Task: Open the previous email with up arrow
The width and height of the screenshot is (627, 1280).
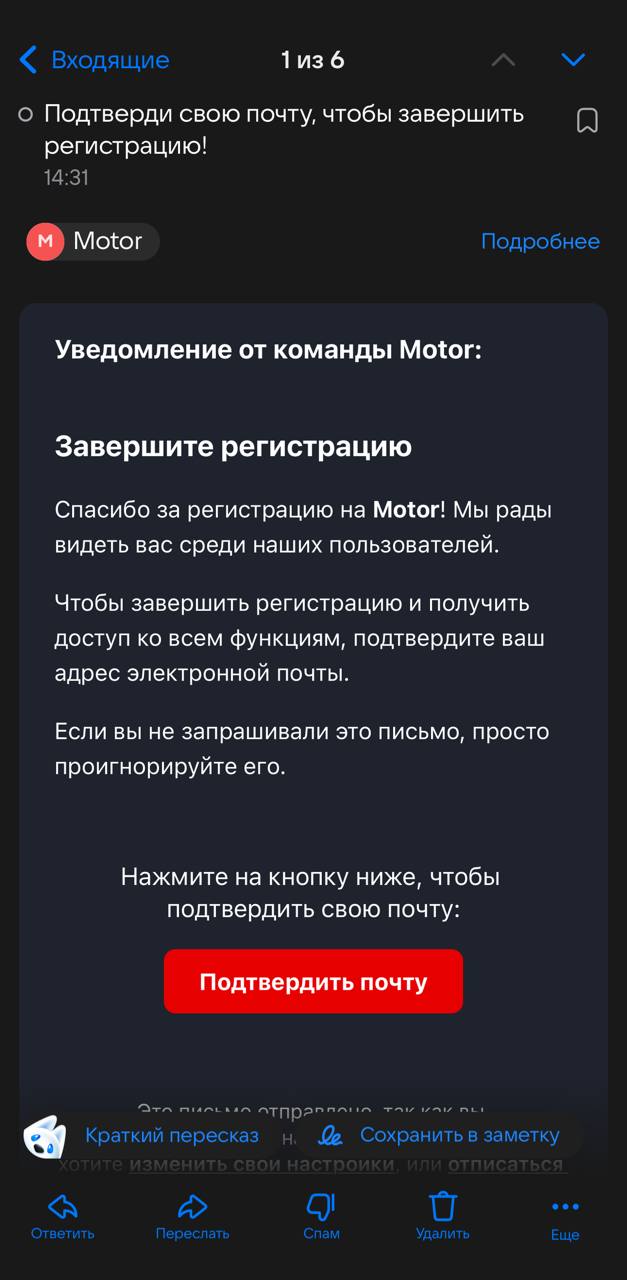Action: tap(503, 60)
